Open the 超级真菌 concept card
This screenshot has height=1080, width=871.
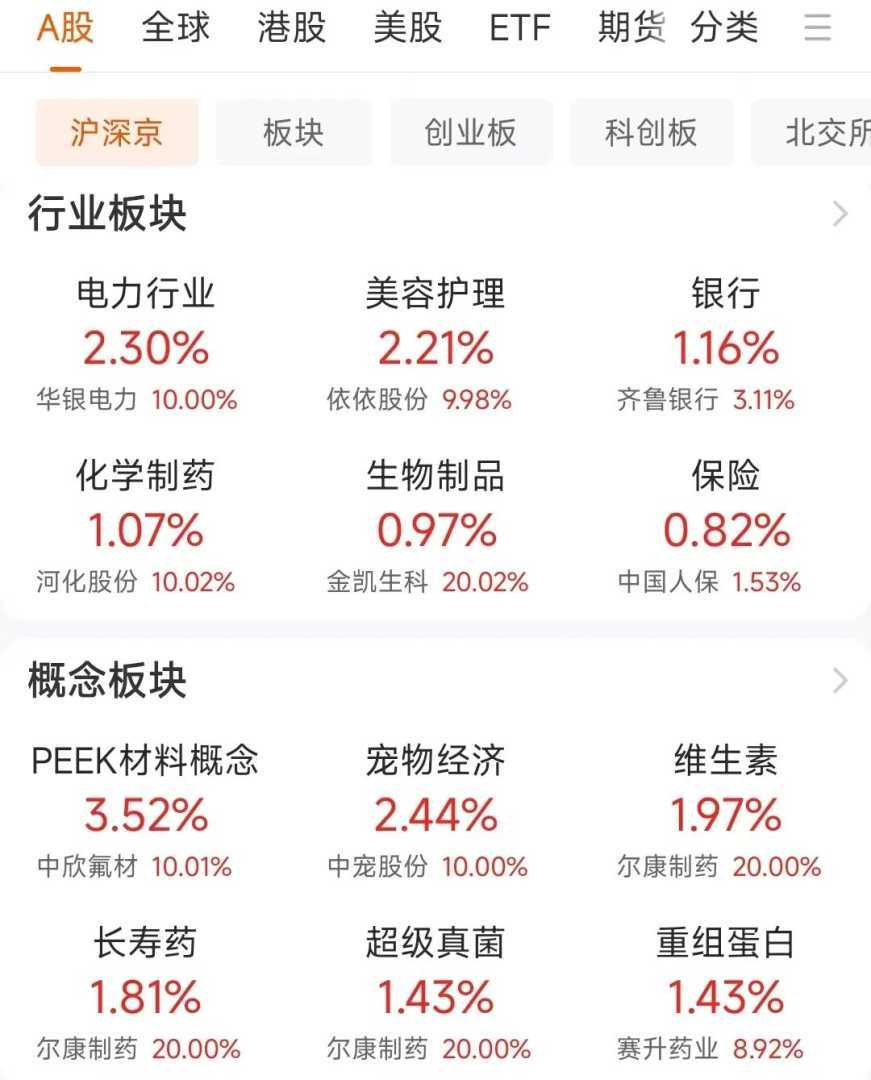(x=435, y=995)
